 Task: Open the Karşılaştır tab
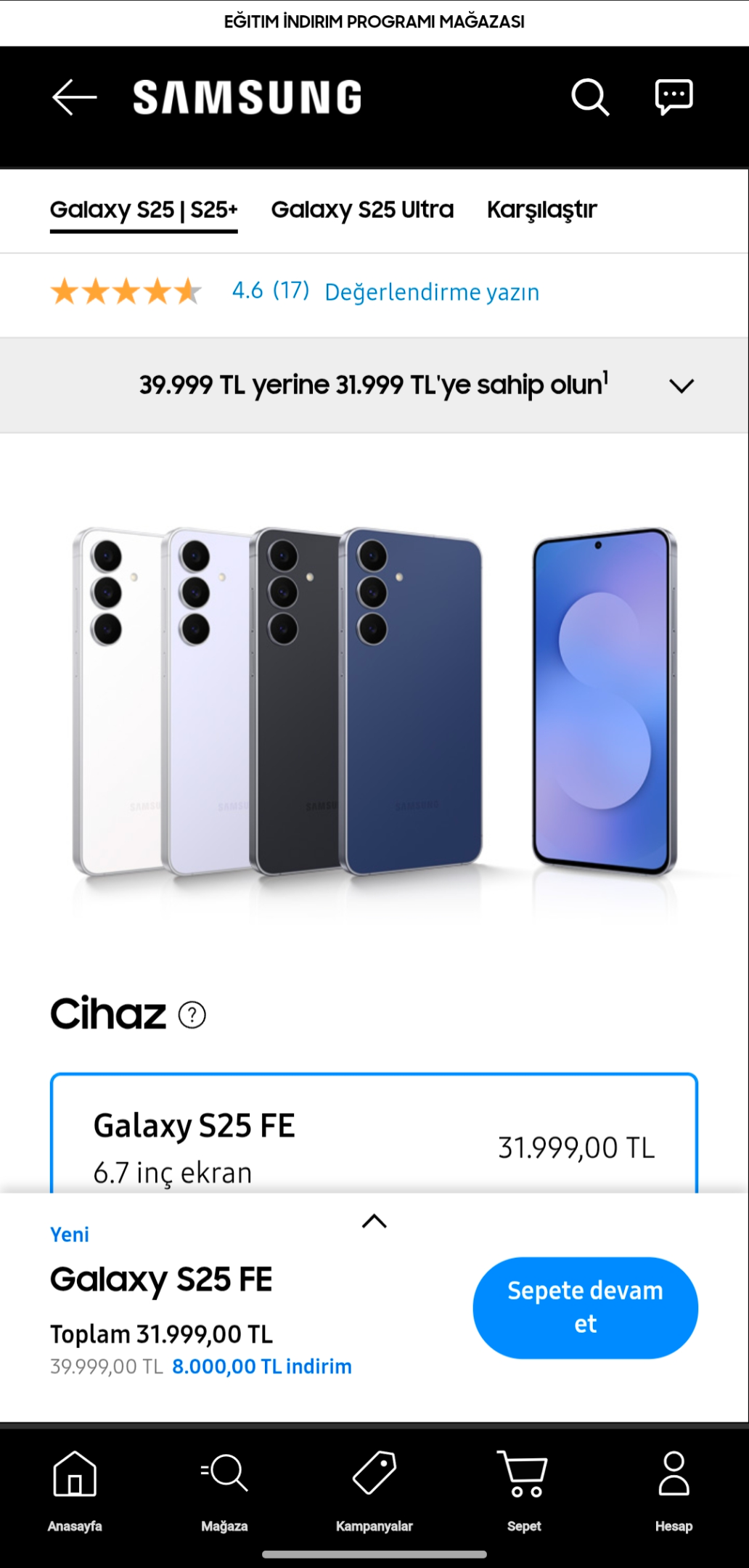coord(541,210)
